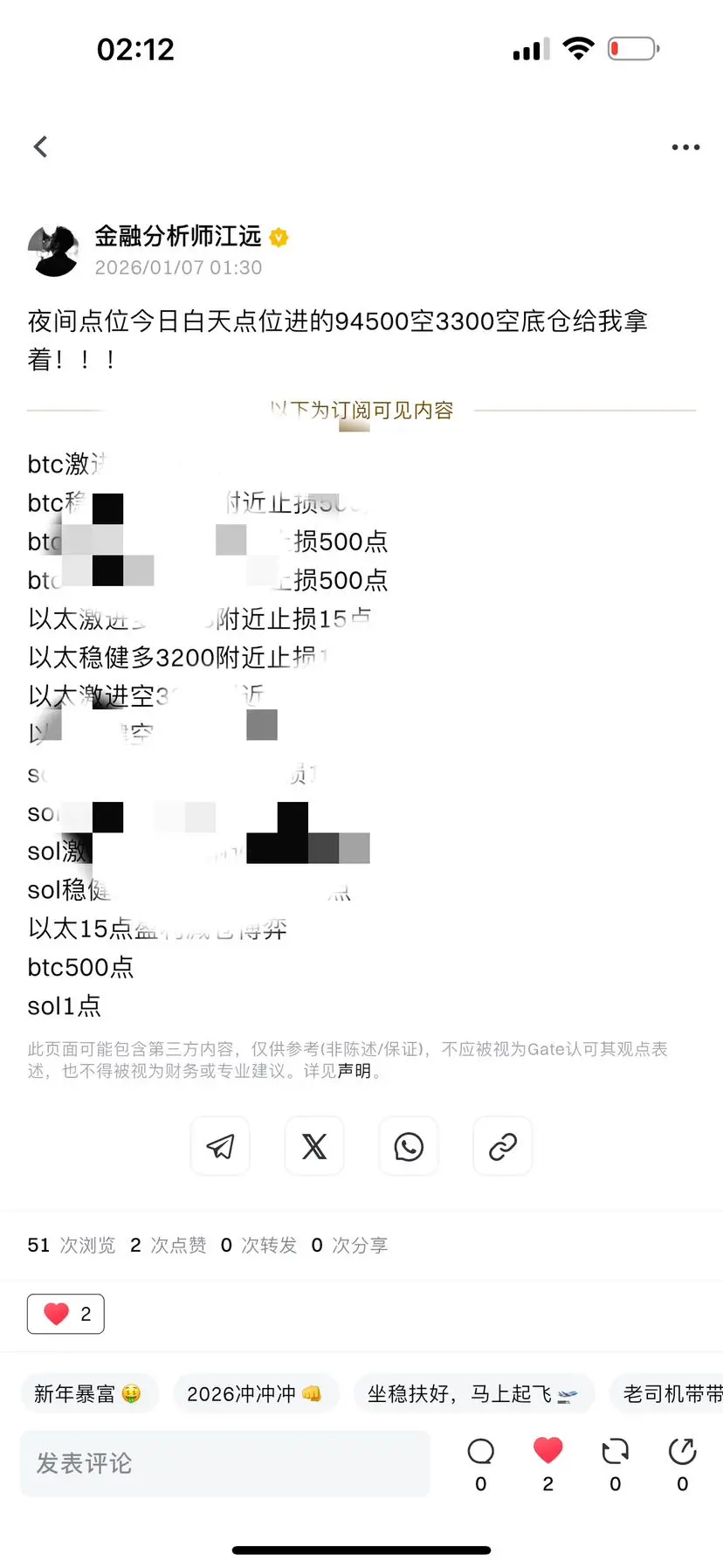Image resolution: width=723 pixels, height=1568 pixels.
Task: Like the post via bottom heart icon
Action: [547, 1450]
